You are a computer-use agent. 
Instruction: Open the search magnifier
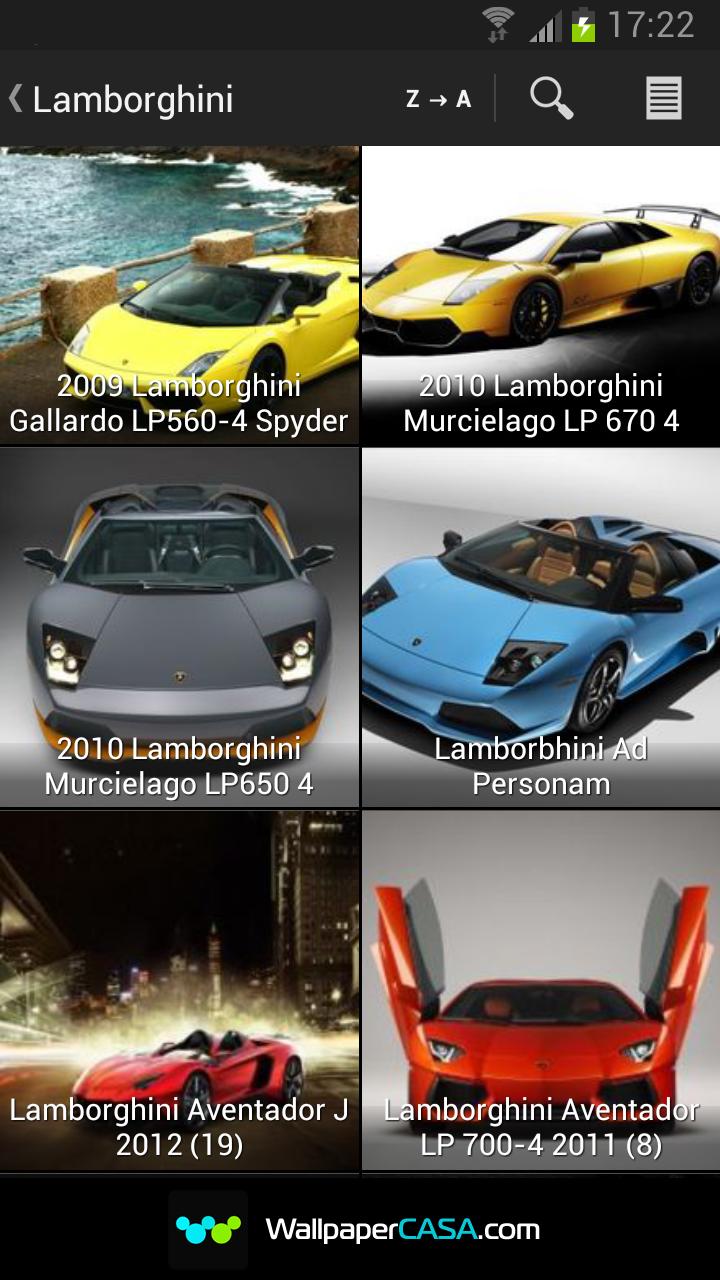coord(551,99)
